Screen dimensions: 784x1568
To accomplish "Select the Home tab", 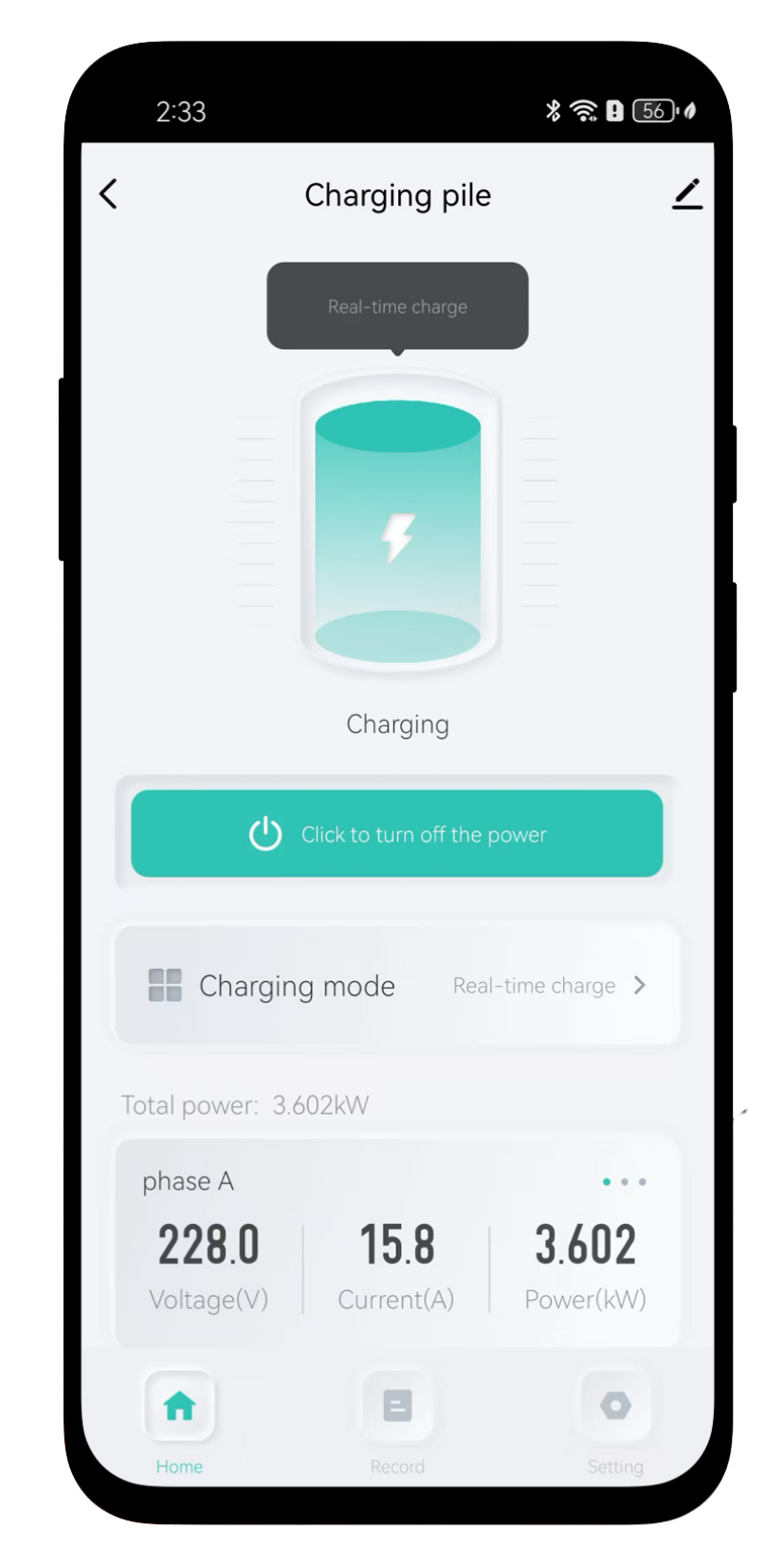I will tap(179, 1420).
